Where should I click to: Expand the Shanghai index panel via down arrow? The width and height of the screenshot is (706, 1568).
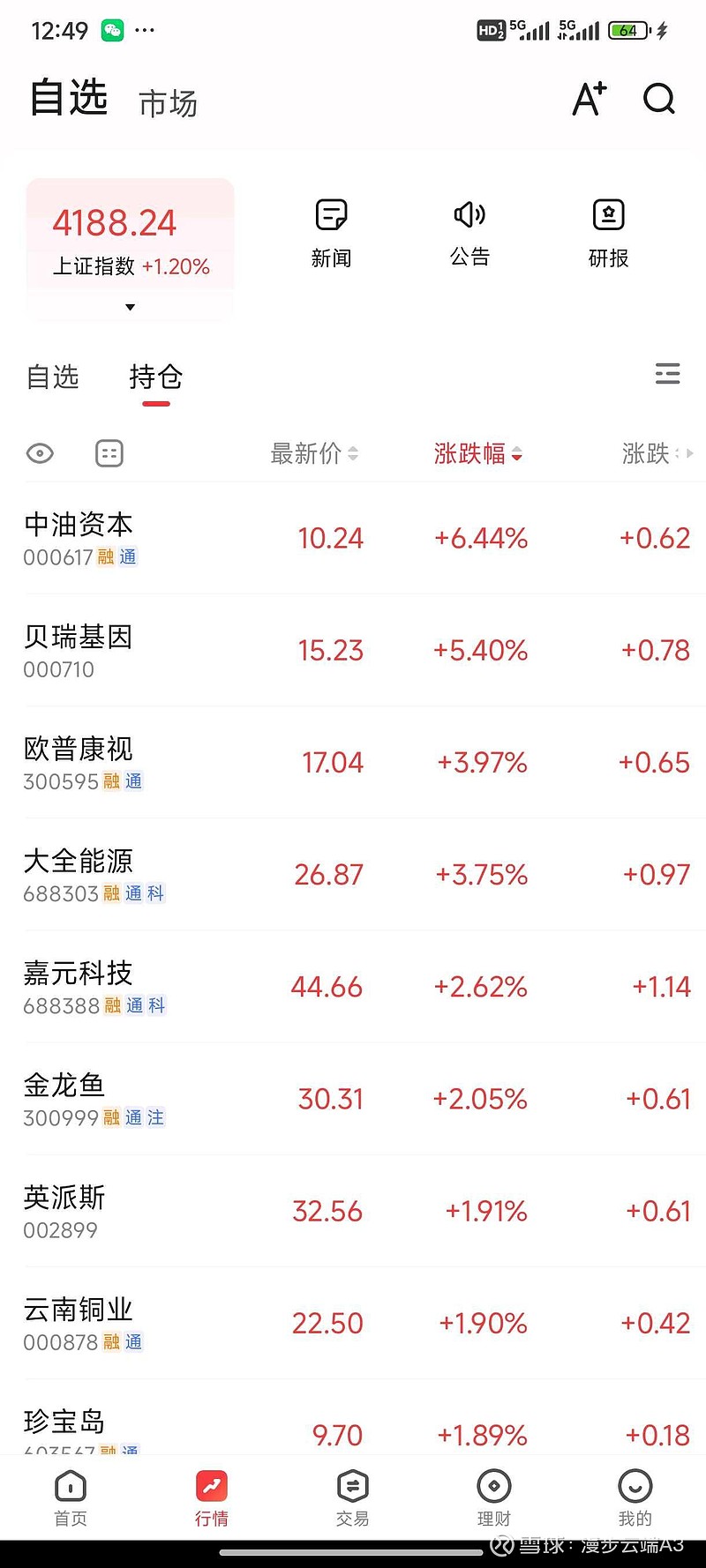(130, 307)
